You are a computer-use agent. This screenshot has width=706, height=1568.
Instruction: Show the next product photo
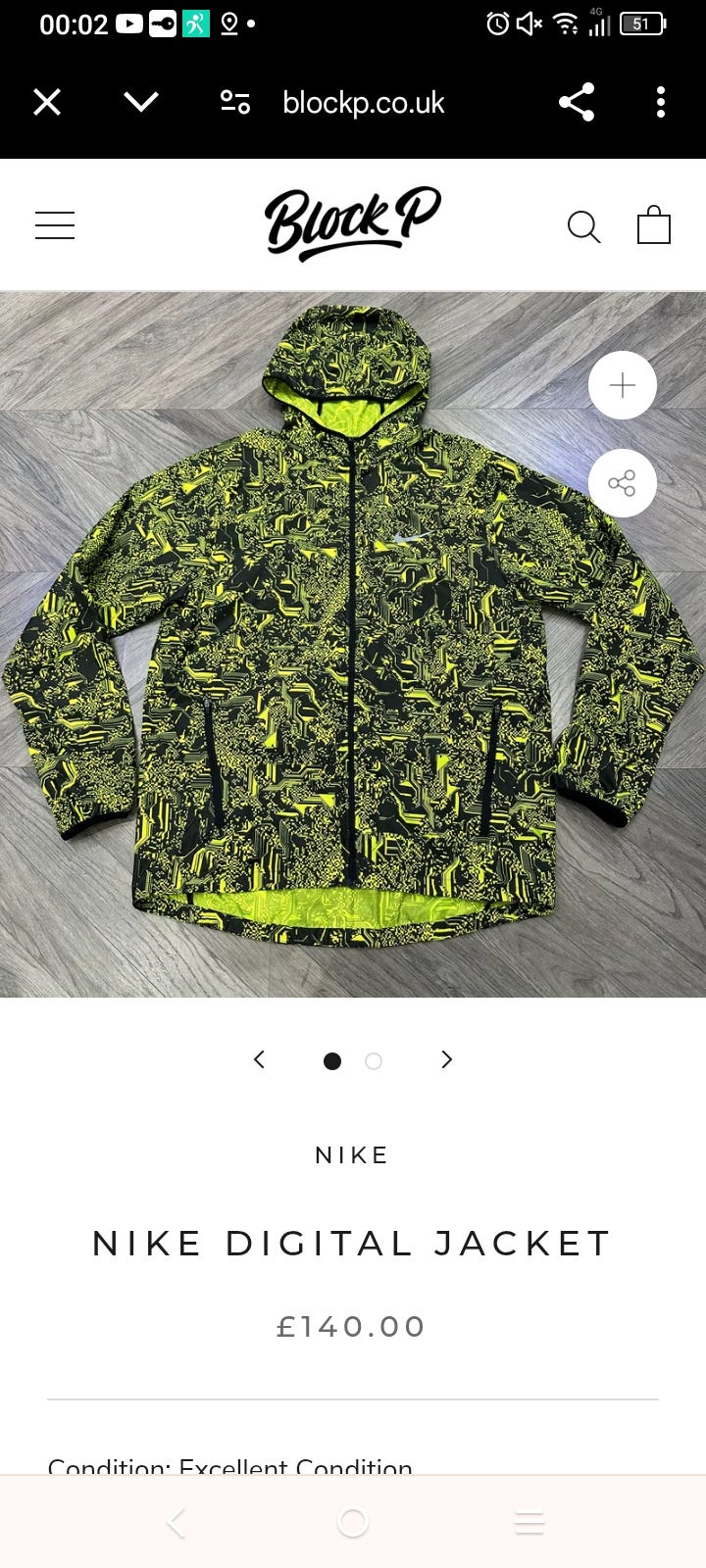pyautogui.click(x=447, y=1059)
